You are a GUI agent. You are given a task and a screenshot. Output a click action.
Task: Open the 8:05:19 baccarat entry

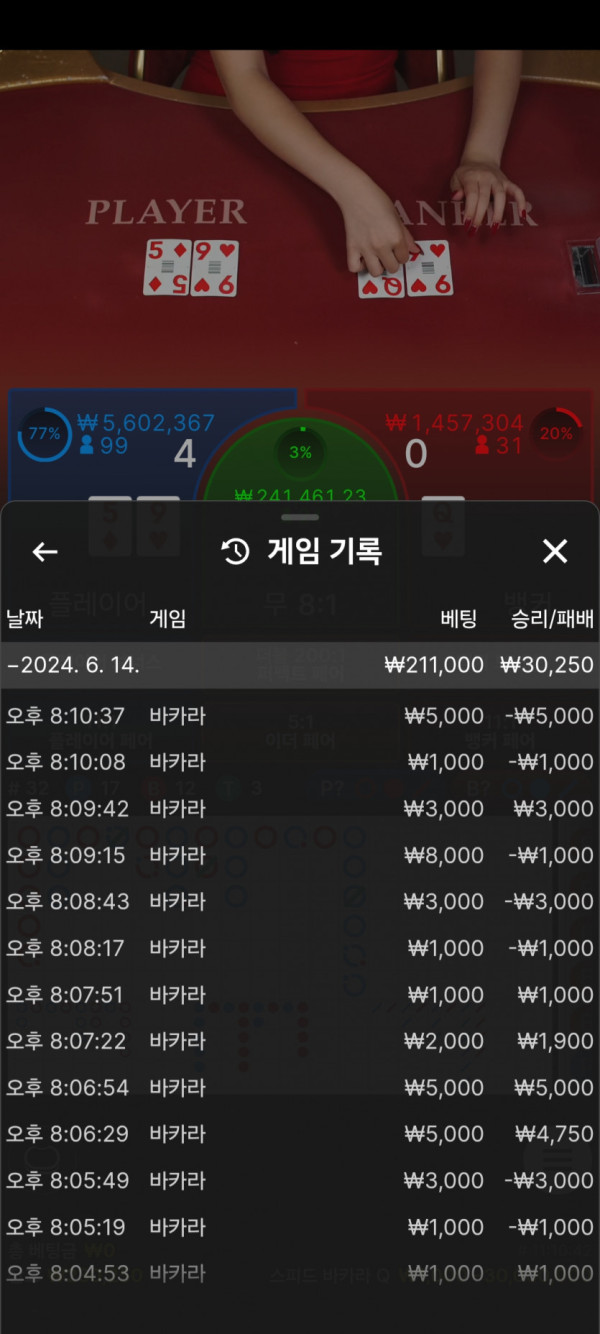[x=300, y=1227]
